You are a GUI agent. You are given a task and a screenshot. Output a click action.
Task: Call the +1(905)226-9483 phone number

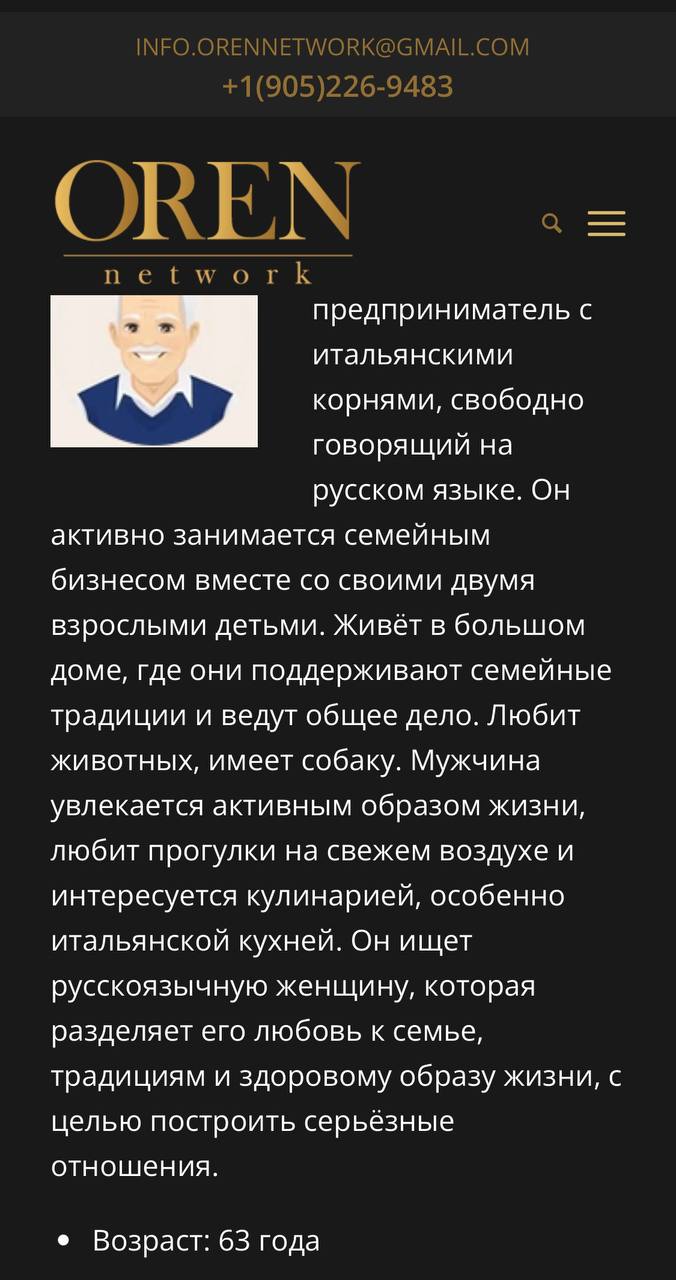(x=338, y=87)
